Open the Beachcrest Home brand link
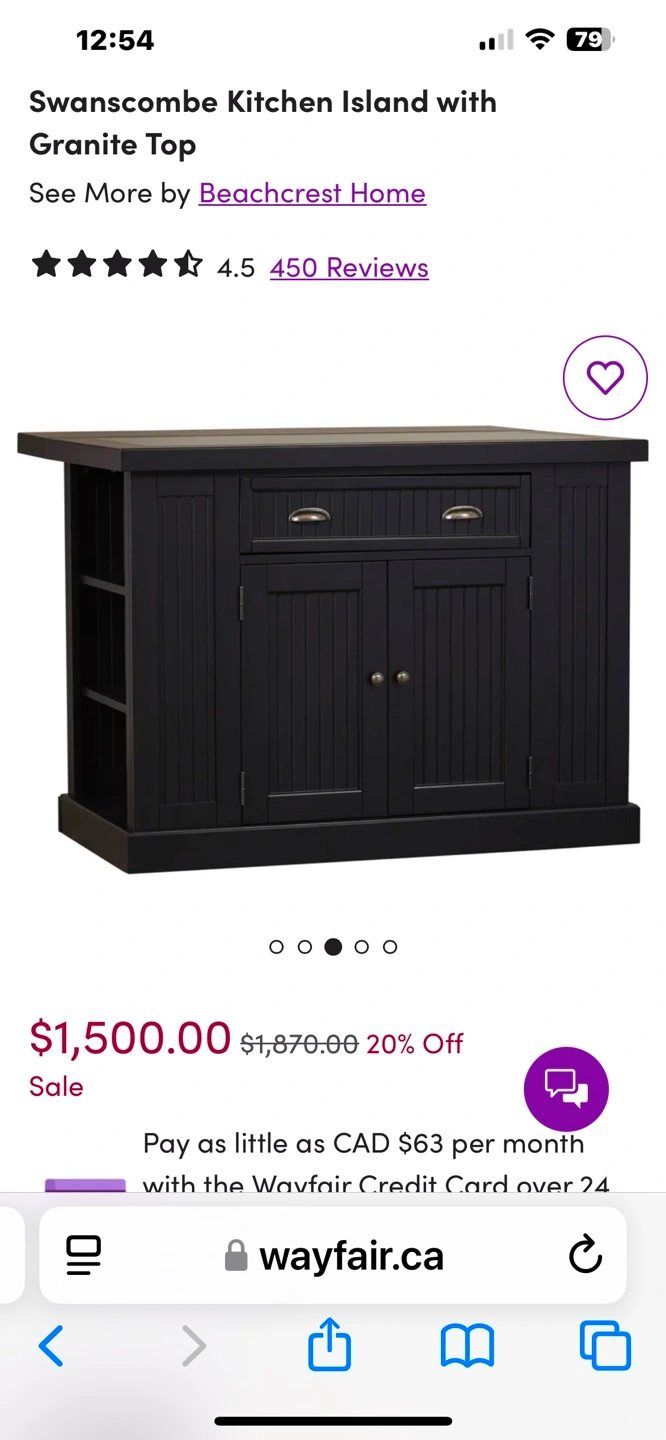666x1440 pixels. click(312, 193)
